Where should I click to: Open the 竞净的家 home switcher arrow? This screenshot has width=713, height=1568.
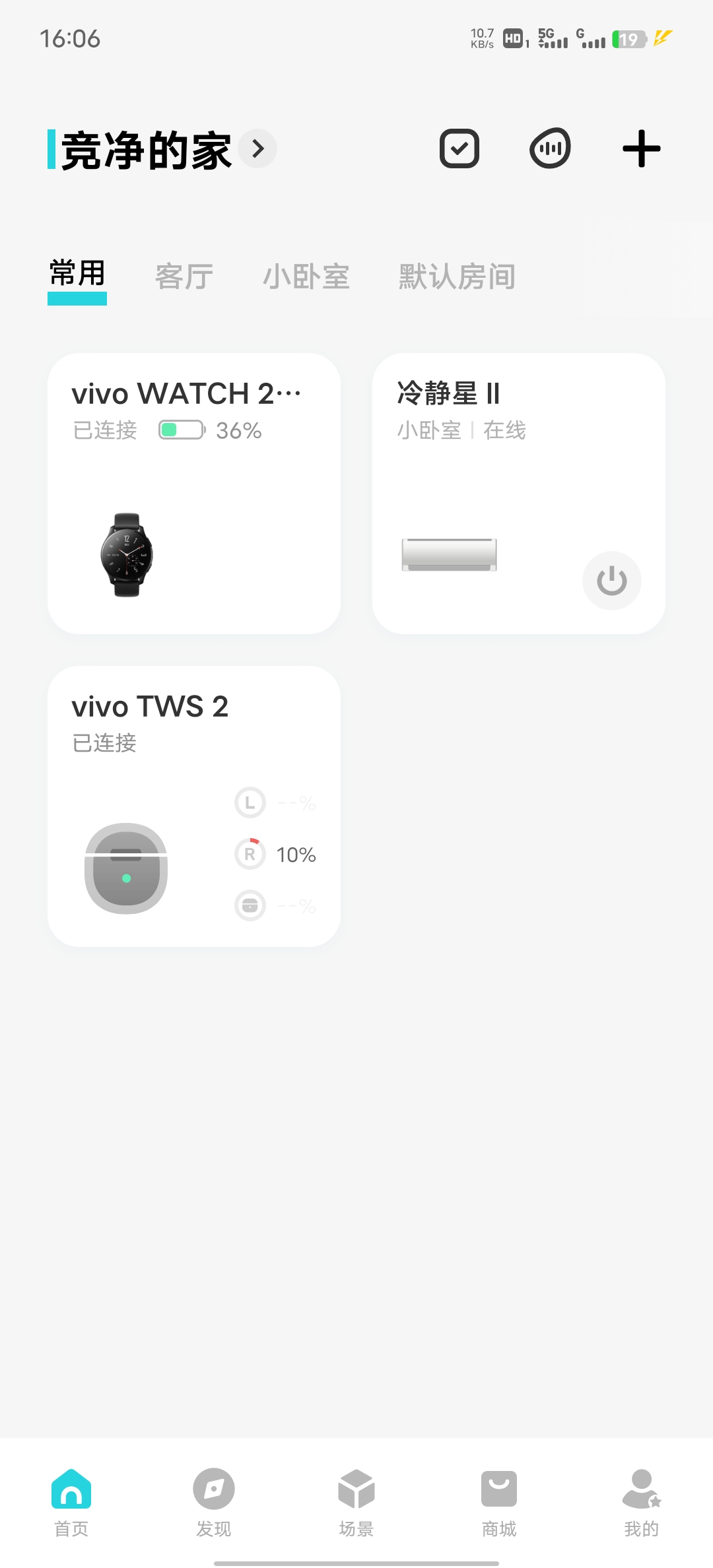tap(257, 149)
